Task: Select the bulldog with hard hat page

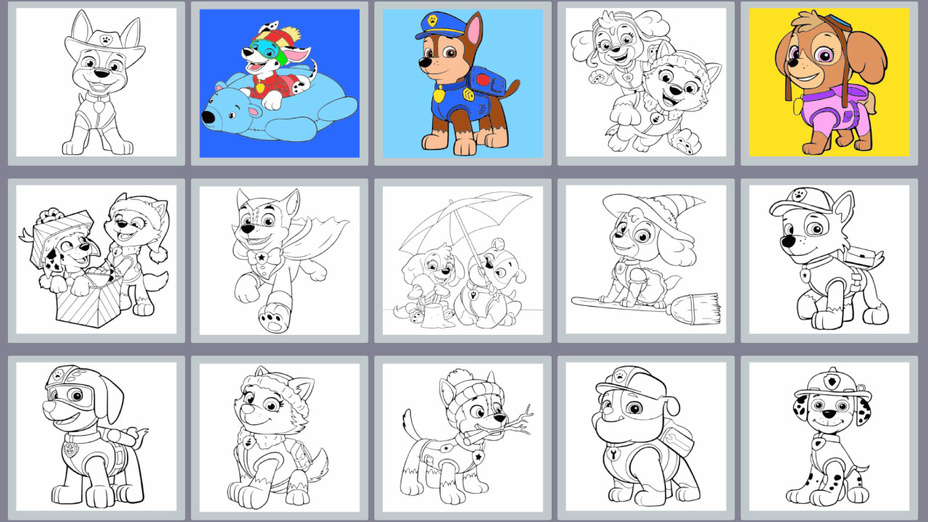Action: tap(646, 437)
